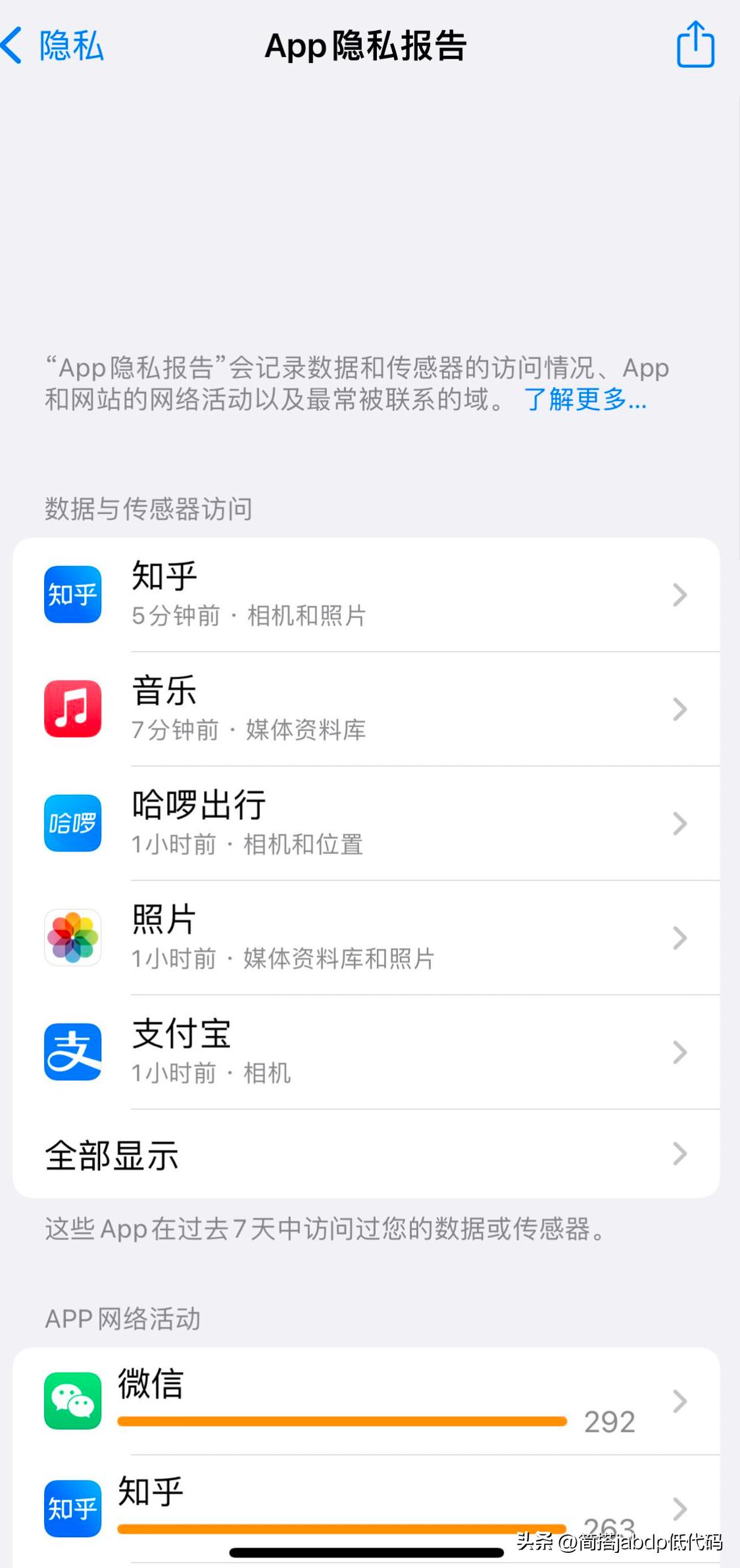Screen dimensions: 740x1568
Task: Select the WeChat (微信) icon under network activity
Action: pos(73,1400)
